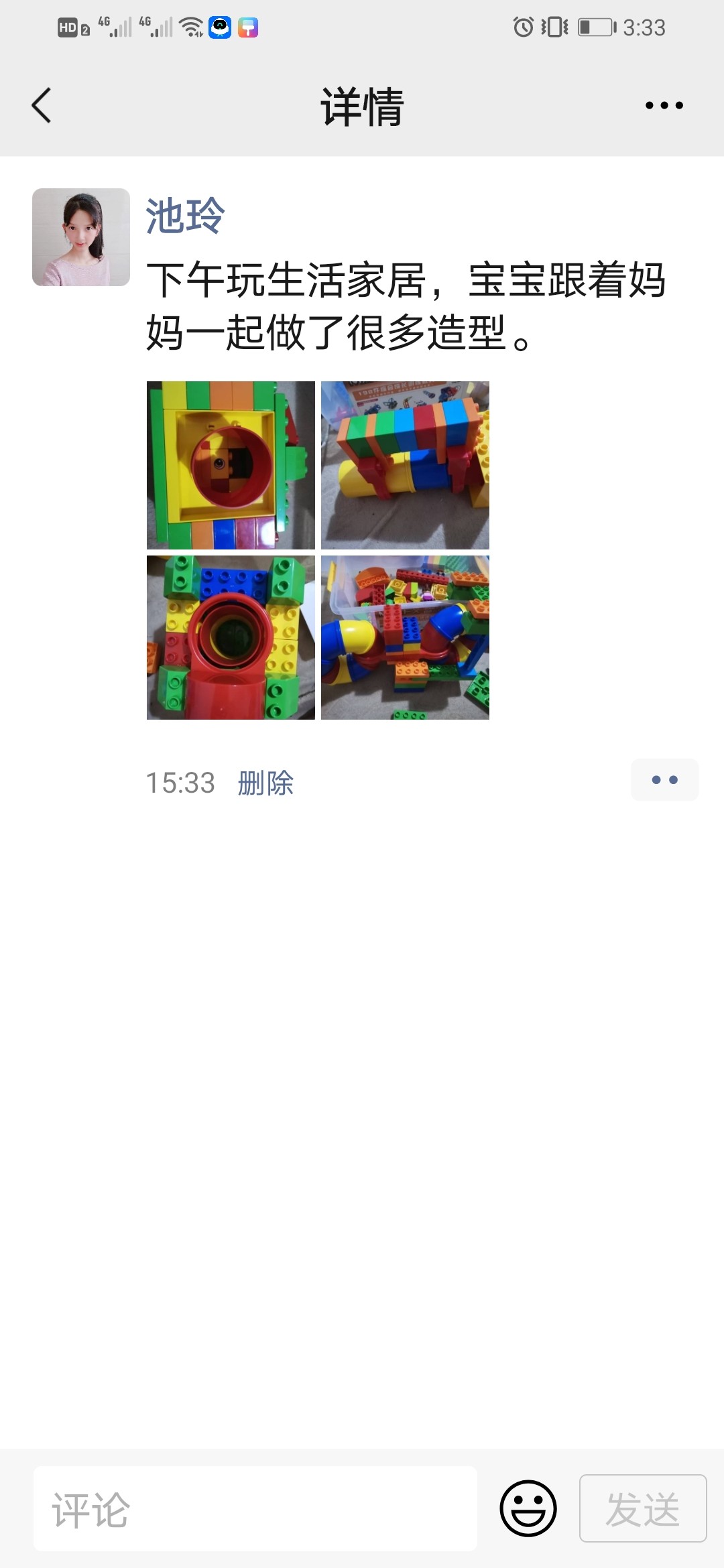
Task: View the block bin with pipes photo
Action: point(405,637)
